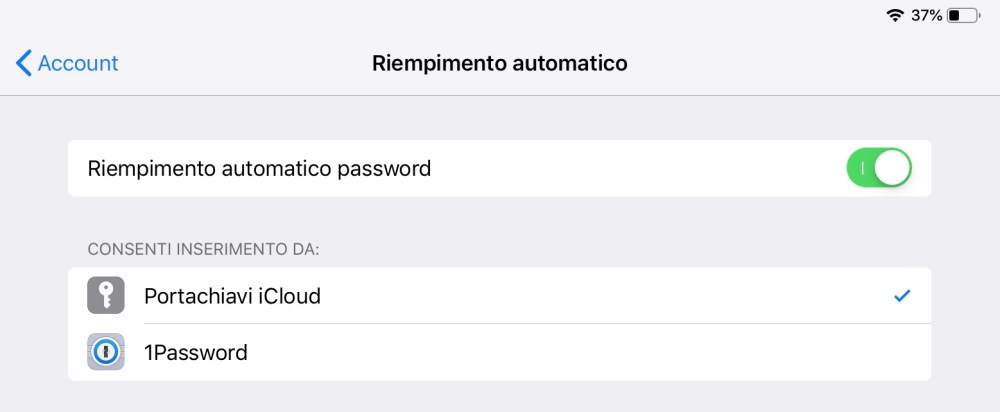Select Portachiavi iCloud
The image size is (1000, 412).
point(498,296)
